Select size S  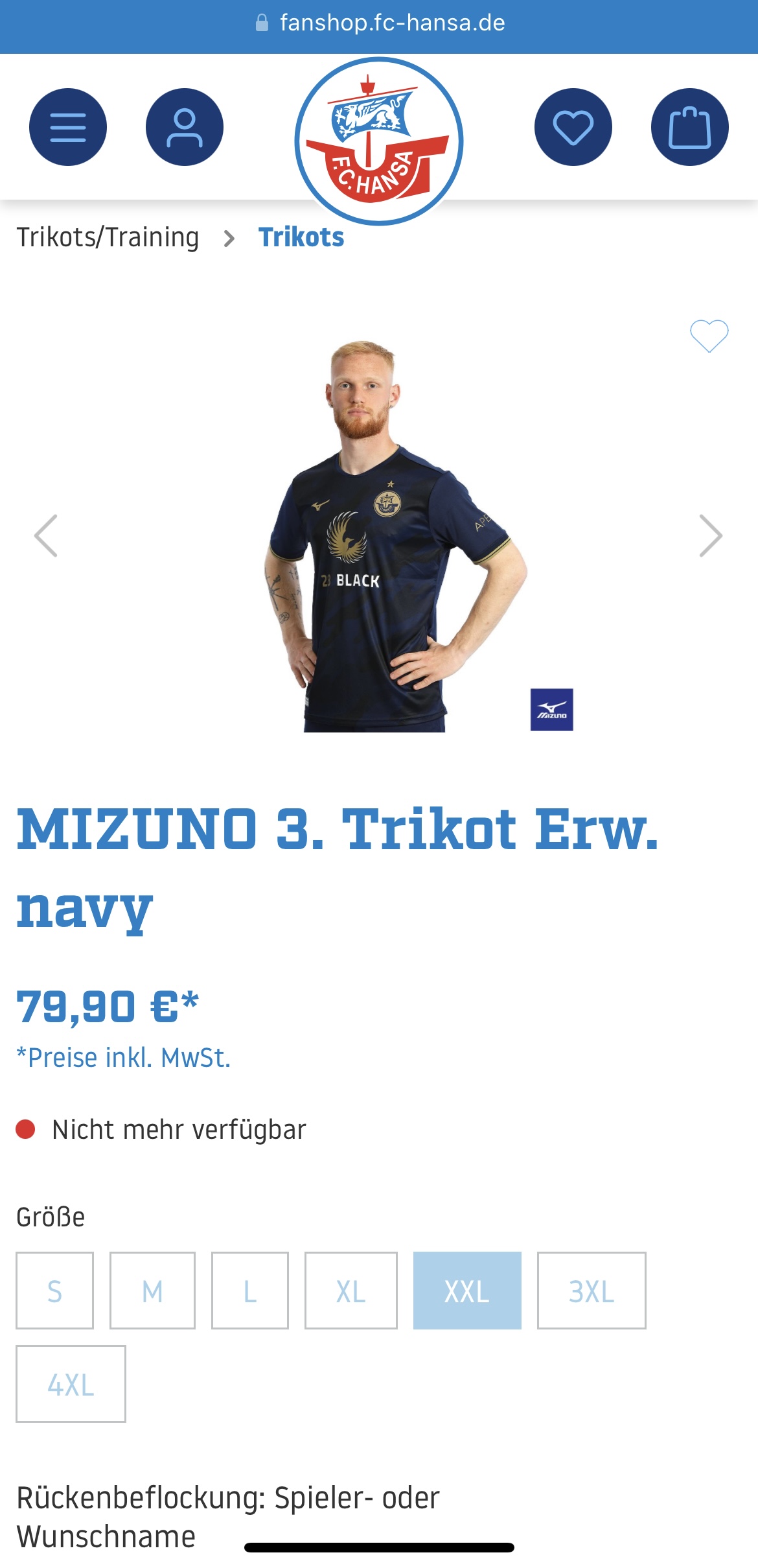tap(55, 1291)
